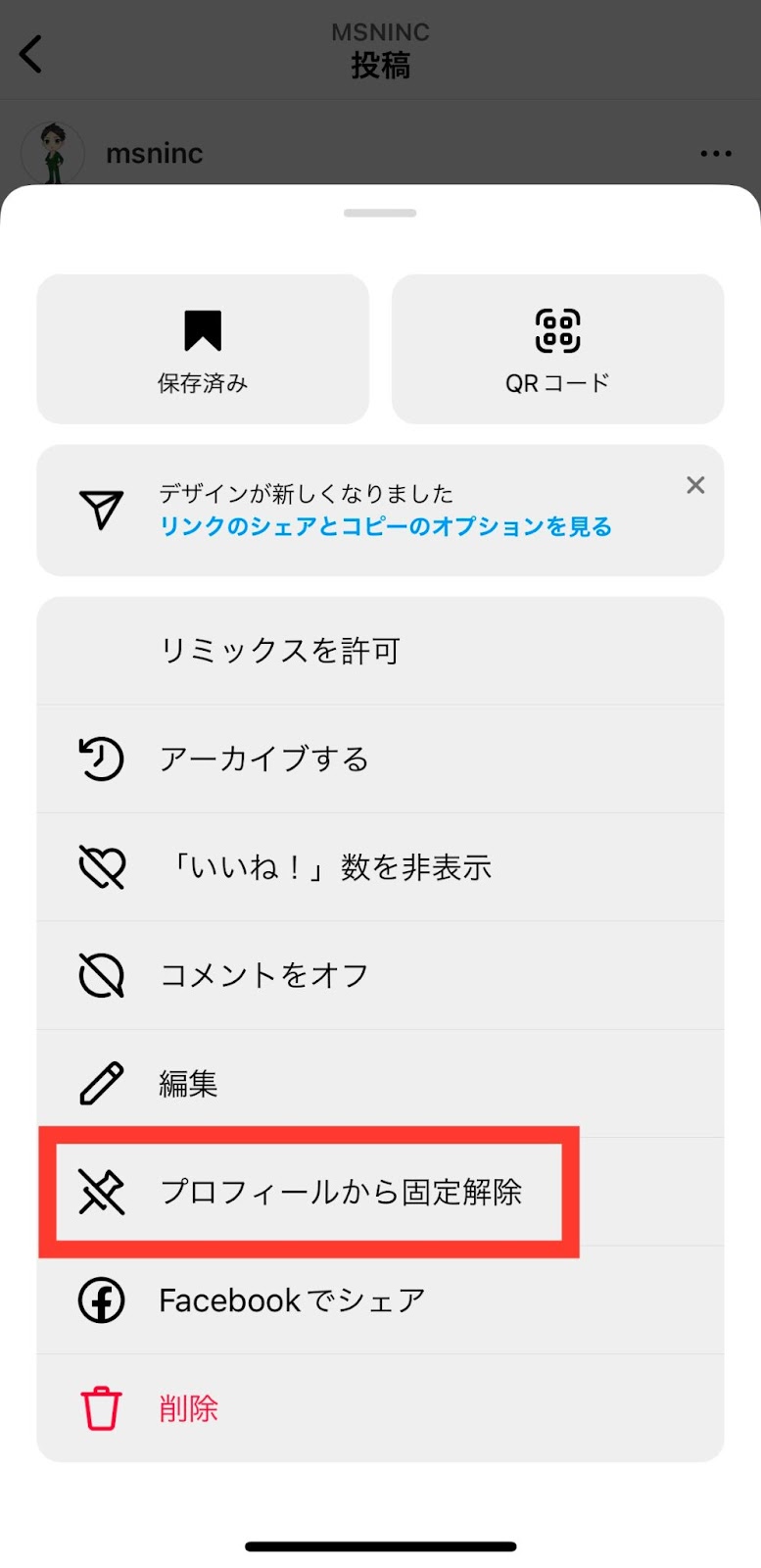Open the QRコード option

point(557,349)
